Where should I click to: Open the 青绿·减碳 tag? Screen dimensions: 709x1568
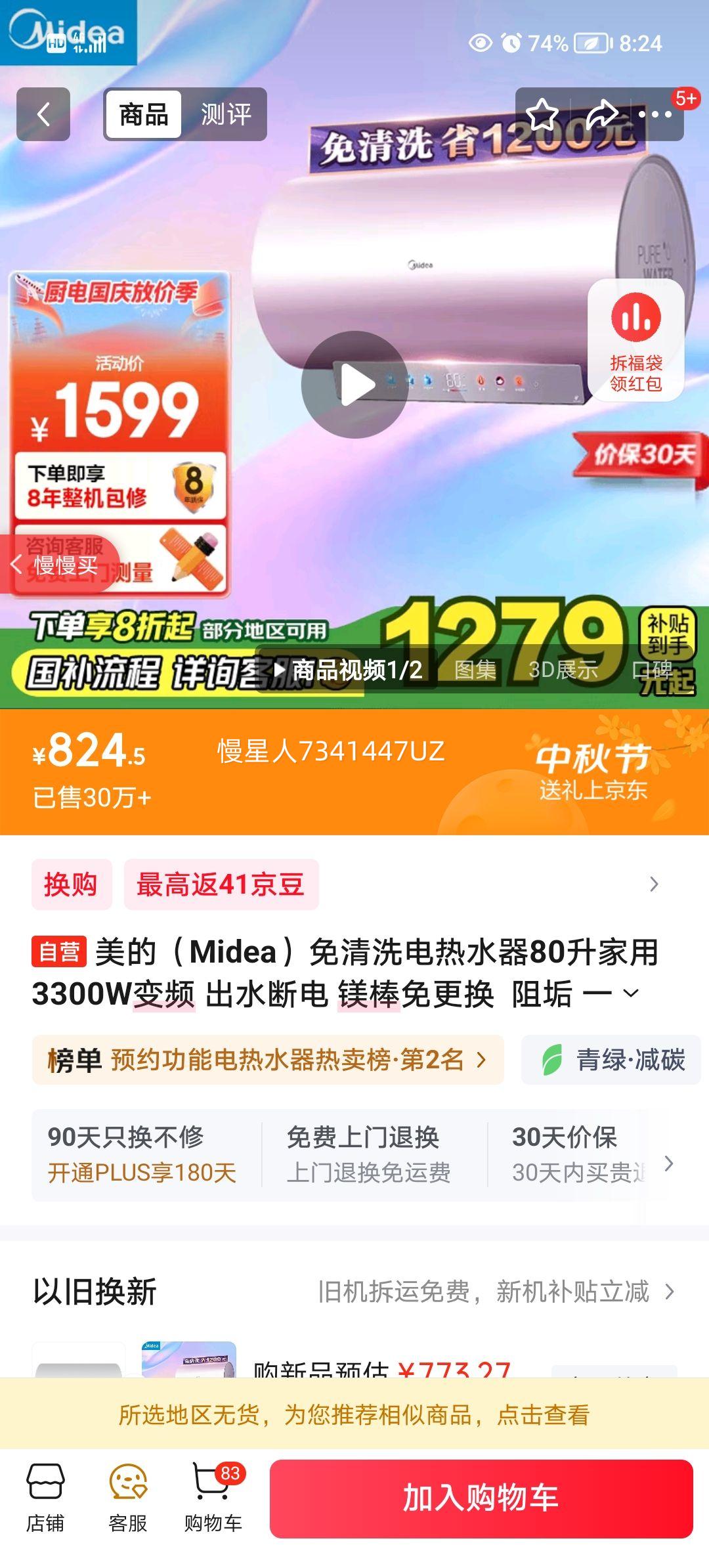(x=611, y=1060)
